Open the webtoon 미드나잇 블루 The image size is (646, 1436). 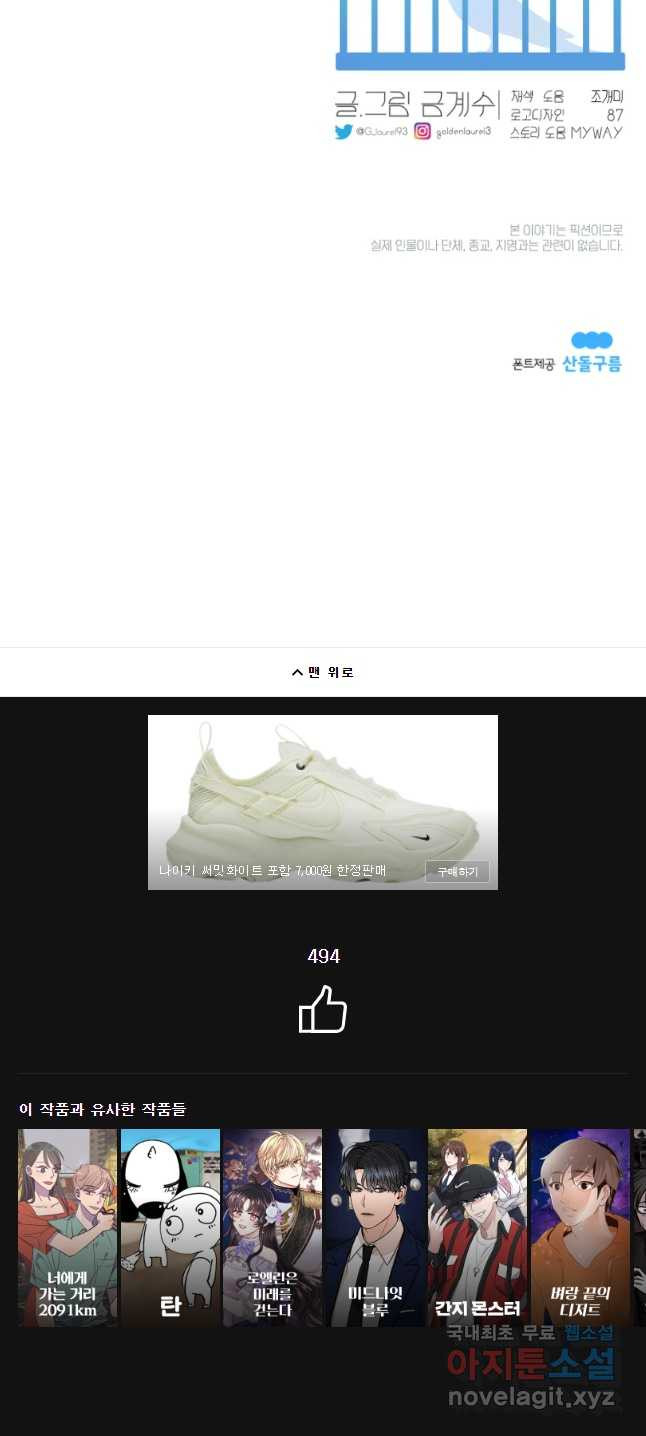pyautogui.click(x=375, y=1227)
